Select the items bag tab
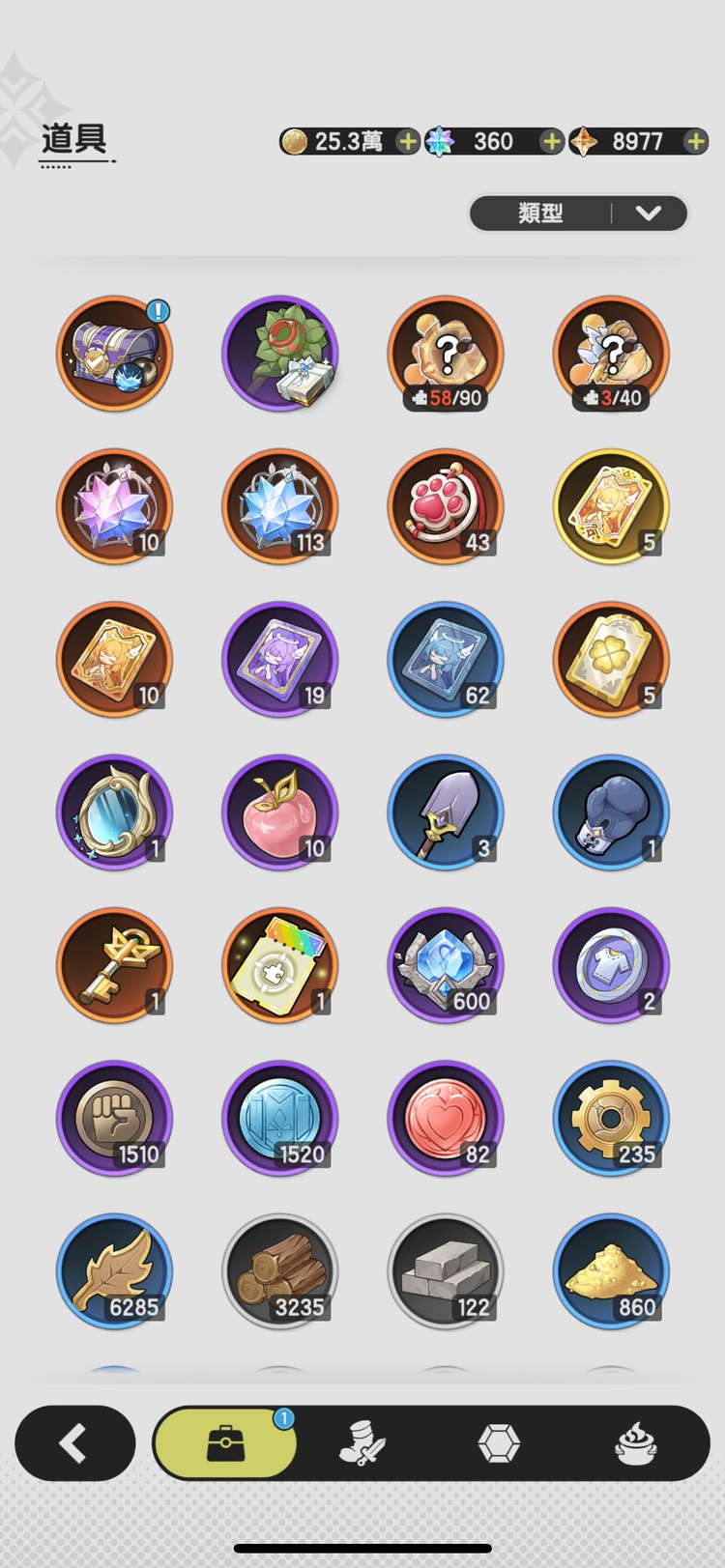The width and height of the screenshot is (725, 1568). [x=225, y=1443]
